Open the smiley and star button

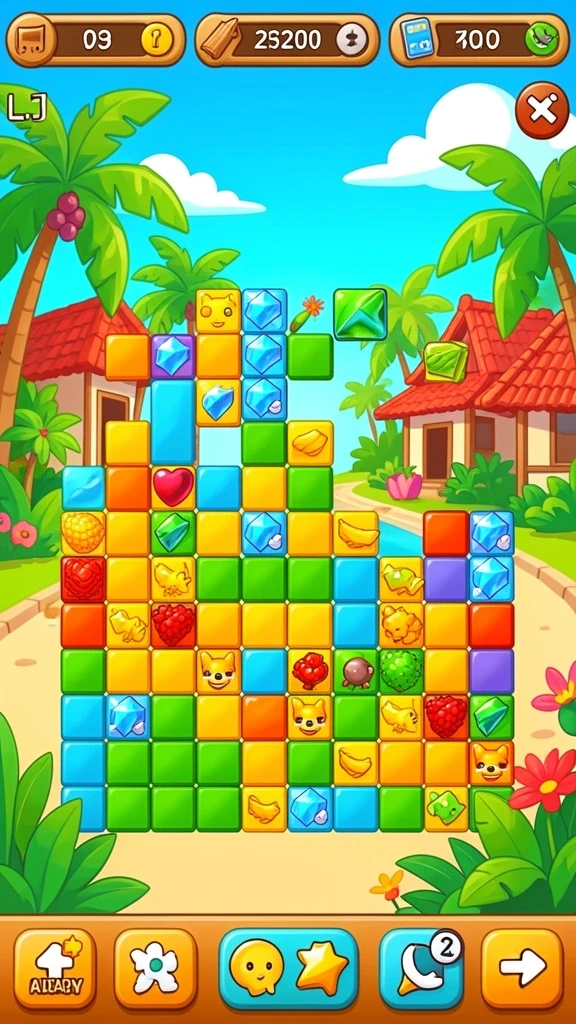pyautogui.click(x=288, y=968)
